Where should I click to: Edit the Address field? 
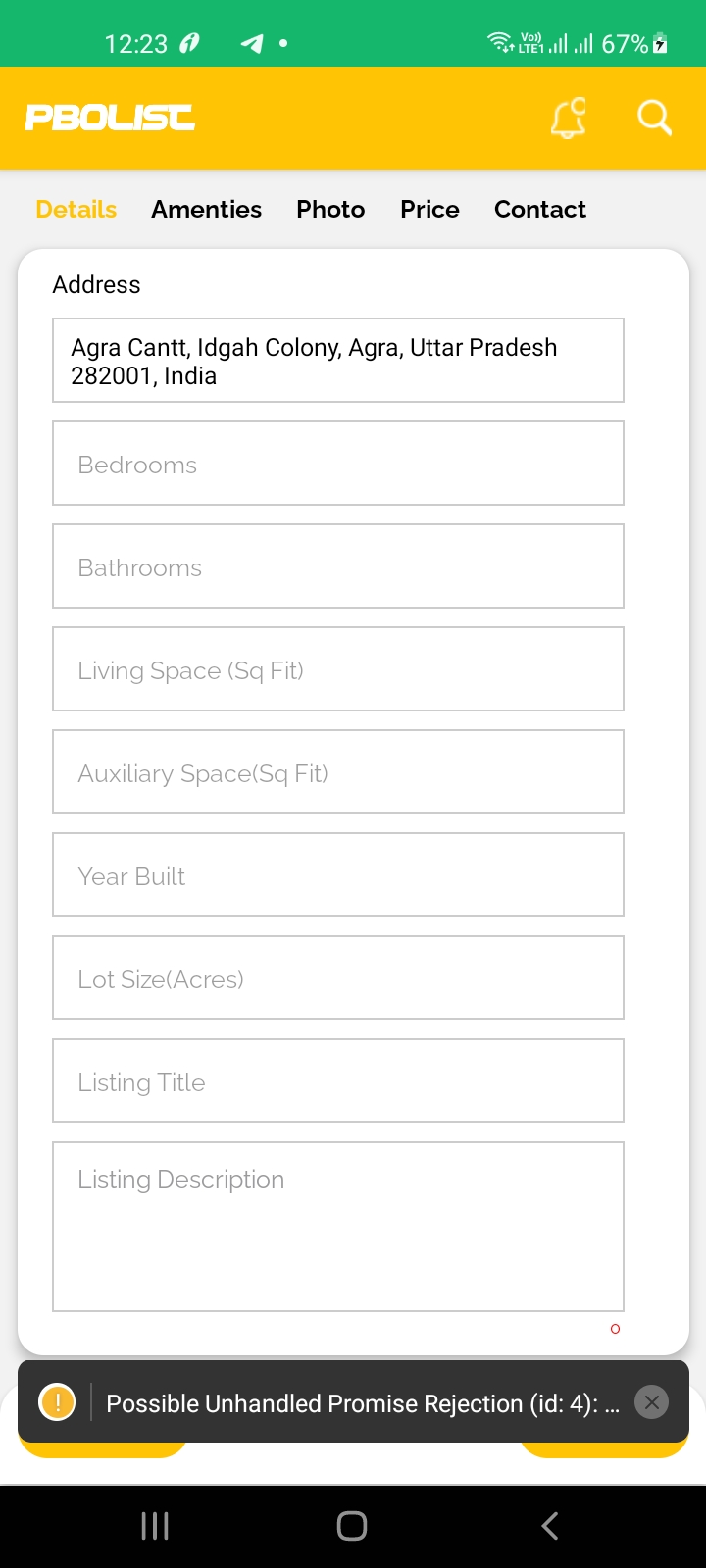pyautogui.click(x=338, y=361)
